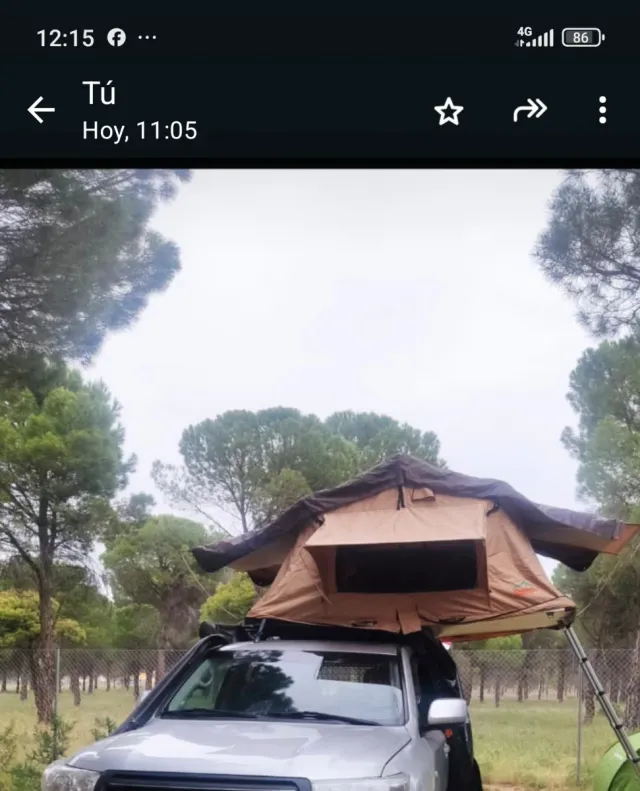The image size is (640, 791).
Task: Go back with the arrow icon
Action: (41, 110)
